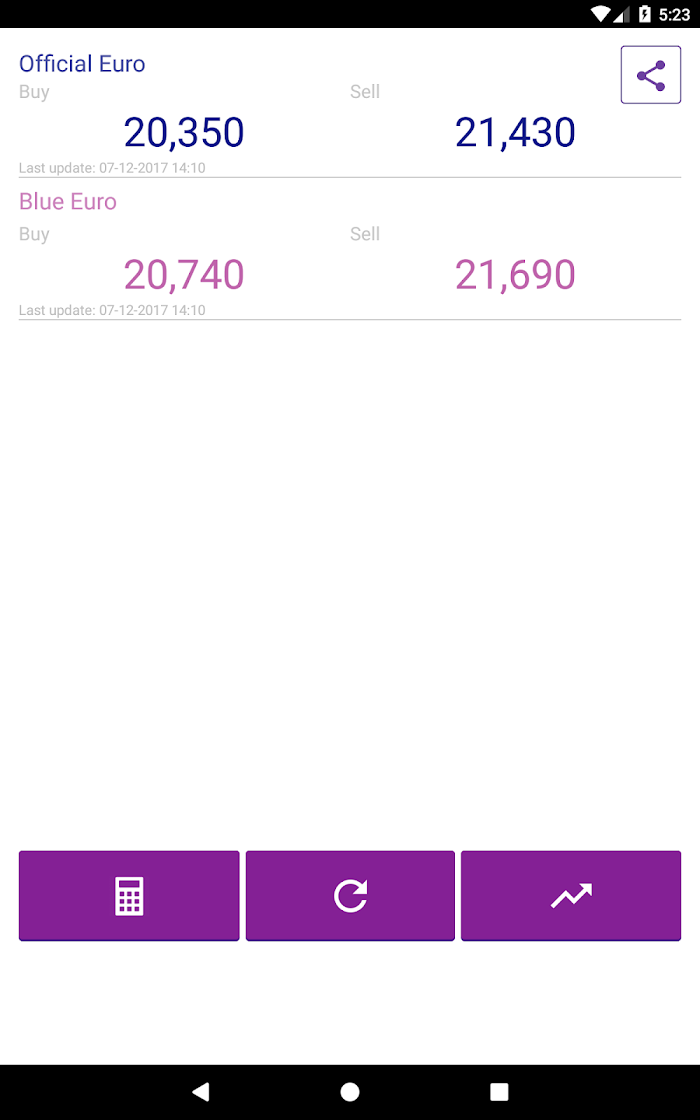The height and width of the screenshot is (1120, 700).
Task: Open the currency calculator
Action: (x=129, y=896)
